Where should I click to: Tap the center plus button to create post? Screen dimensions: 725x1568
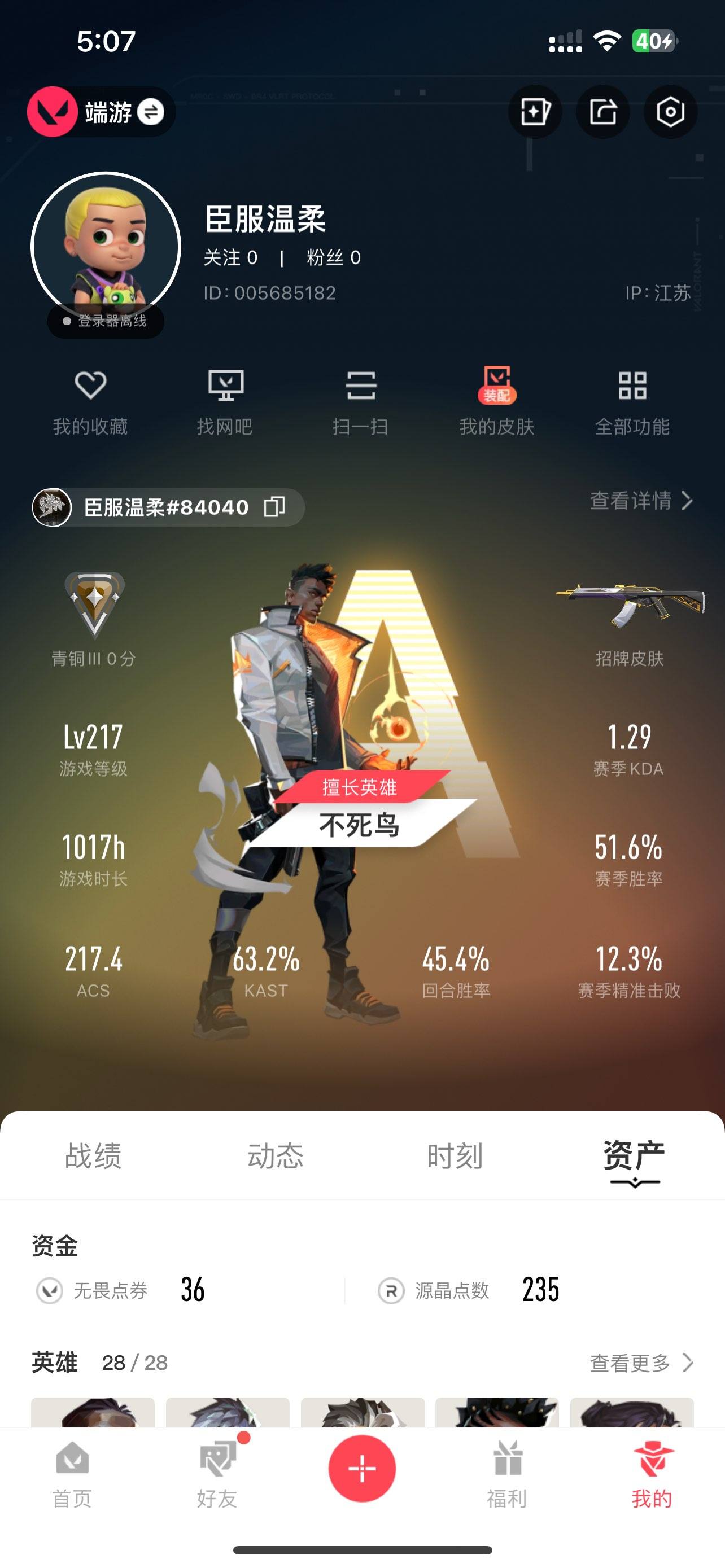(362, 1468)
